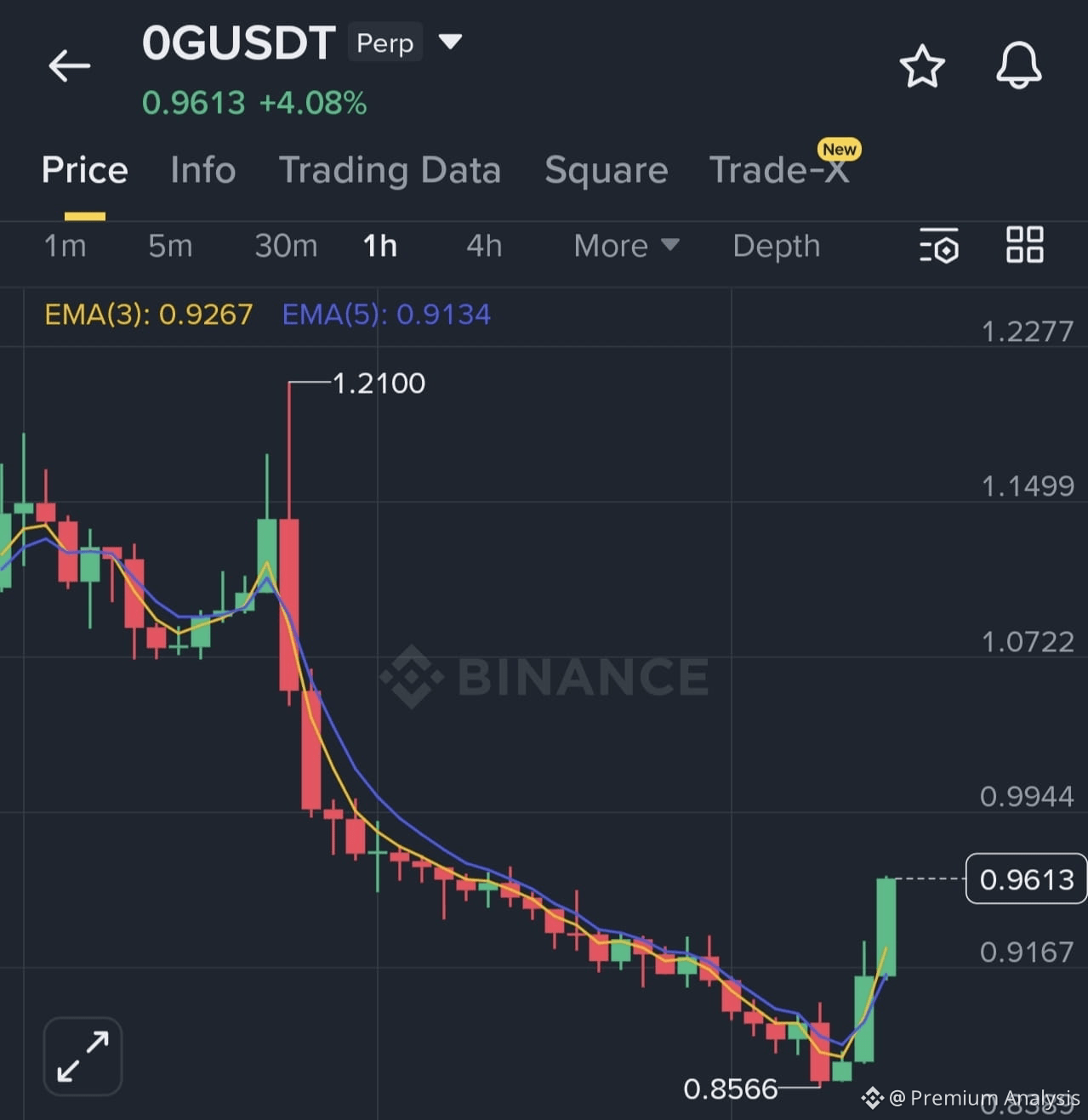Open the Square tab
1088x1120 pixels.
click(x=606, y=170)
